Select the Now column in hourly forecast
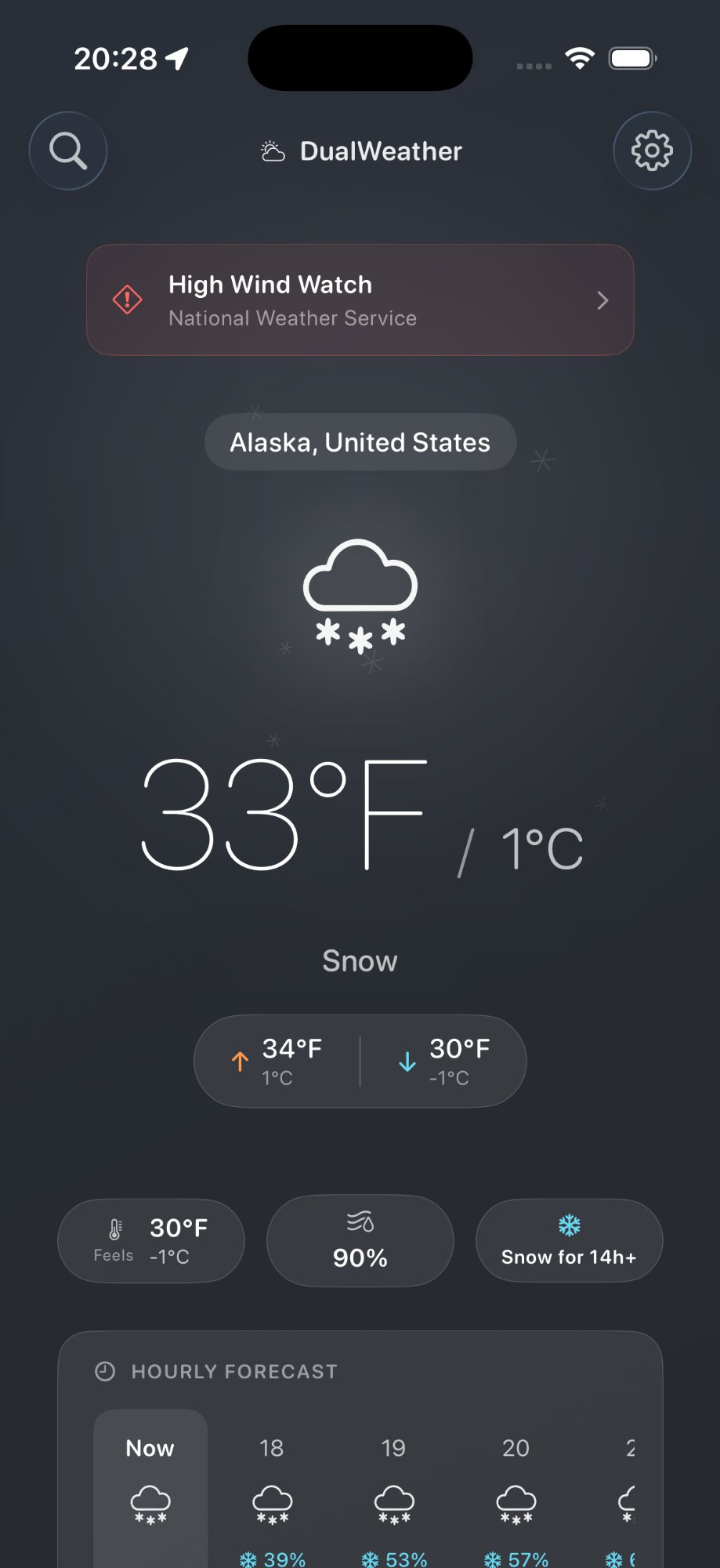Image resolution: width=720 pixels, height=1568 pixels. (x=150, y=1490)
